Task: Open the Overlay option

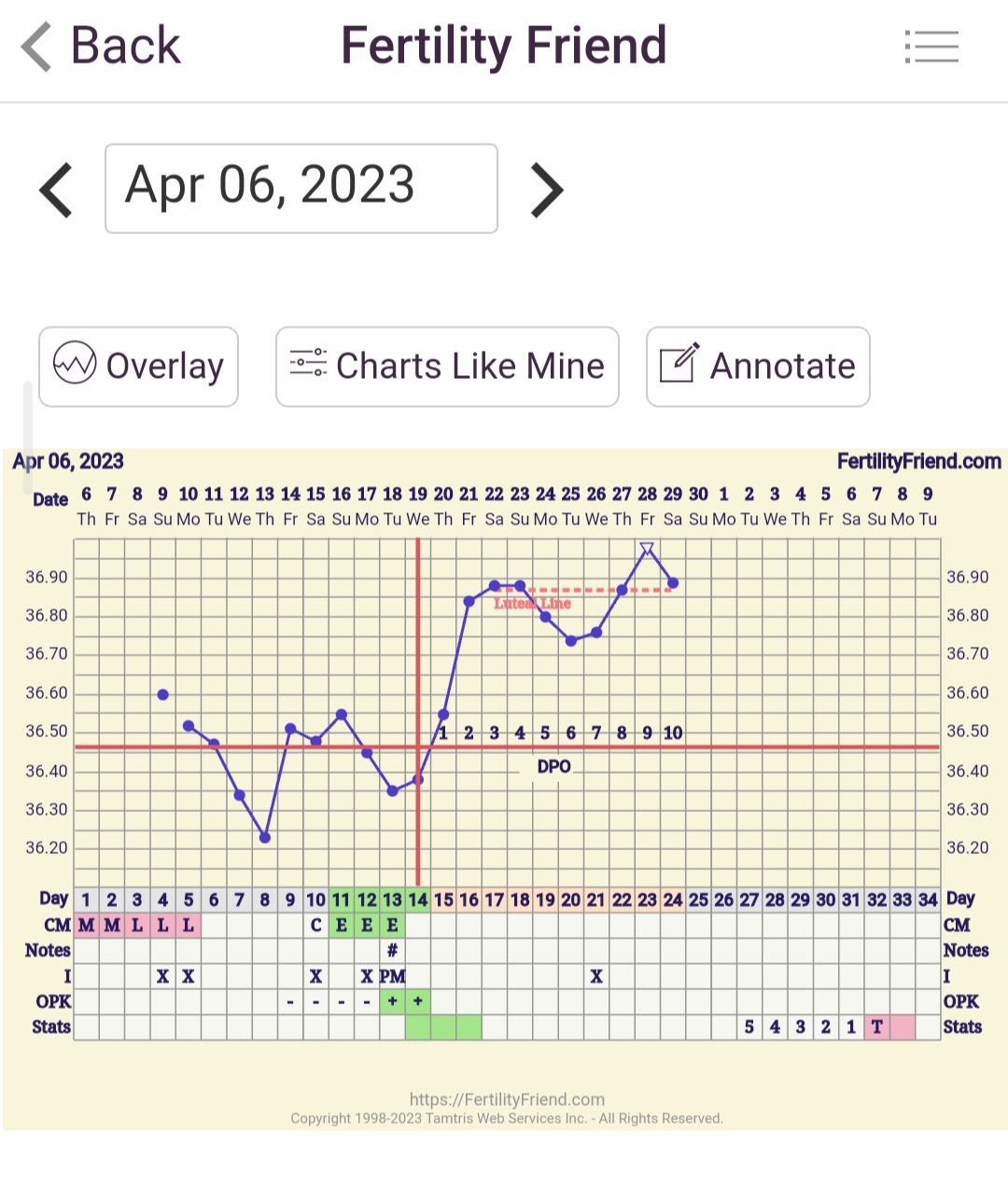Action: 138,367
